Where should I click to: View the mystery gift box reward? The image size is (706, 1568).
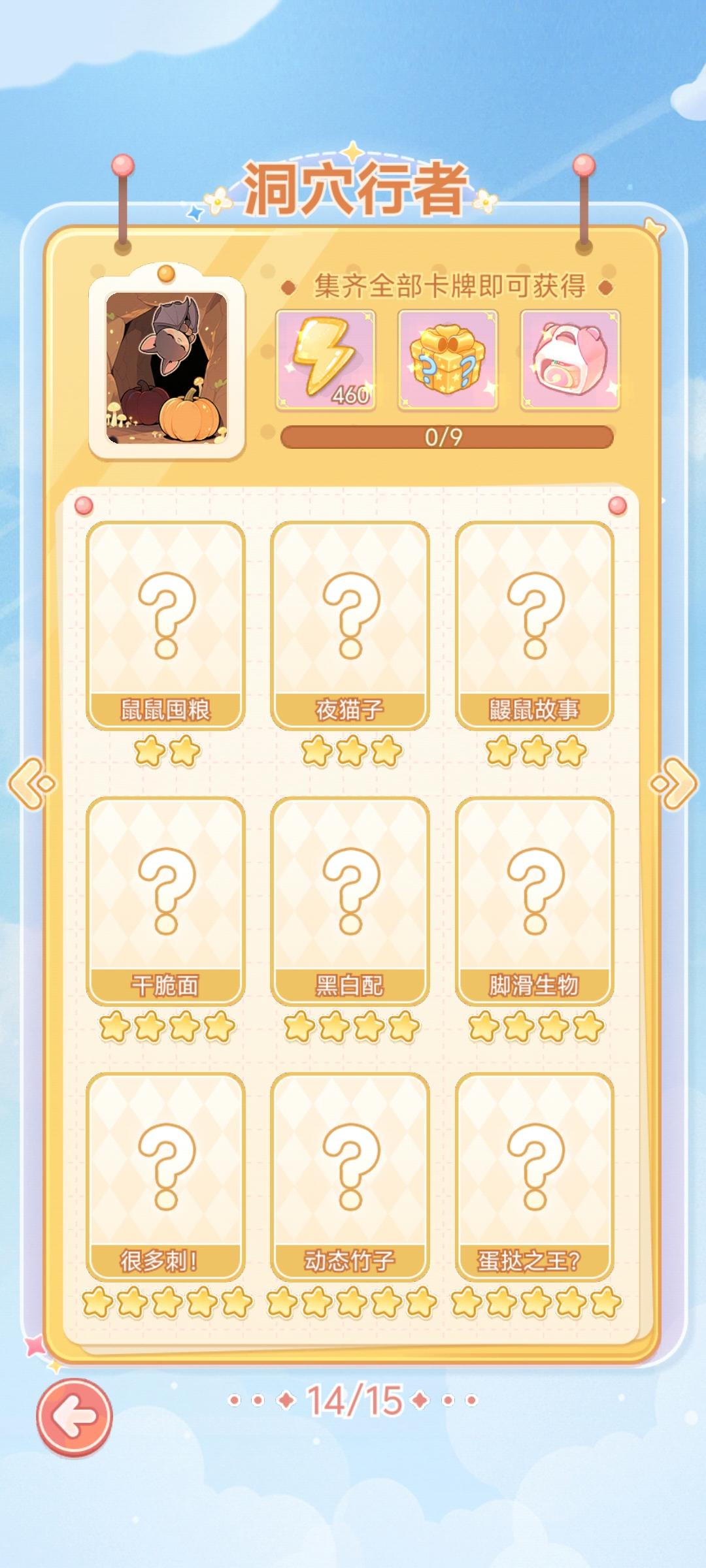point(448,360)
